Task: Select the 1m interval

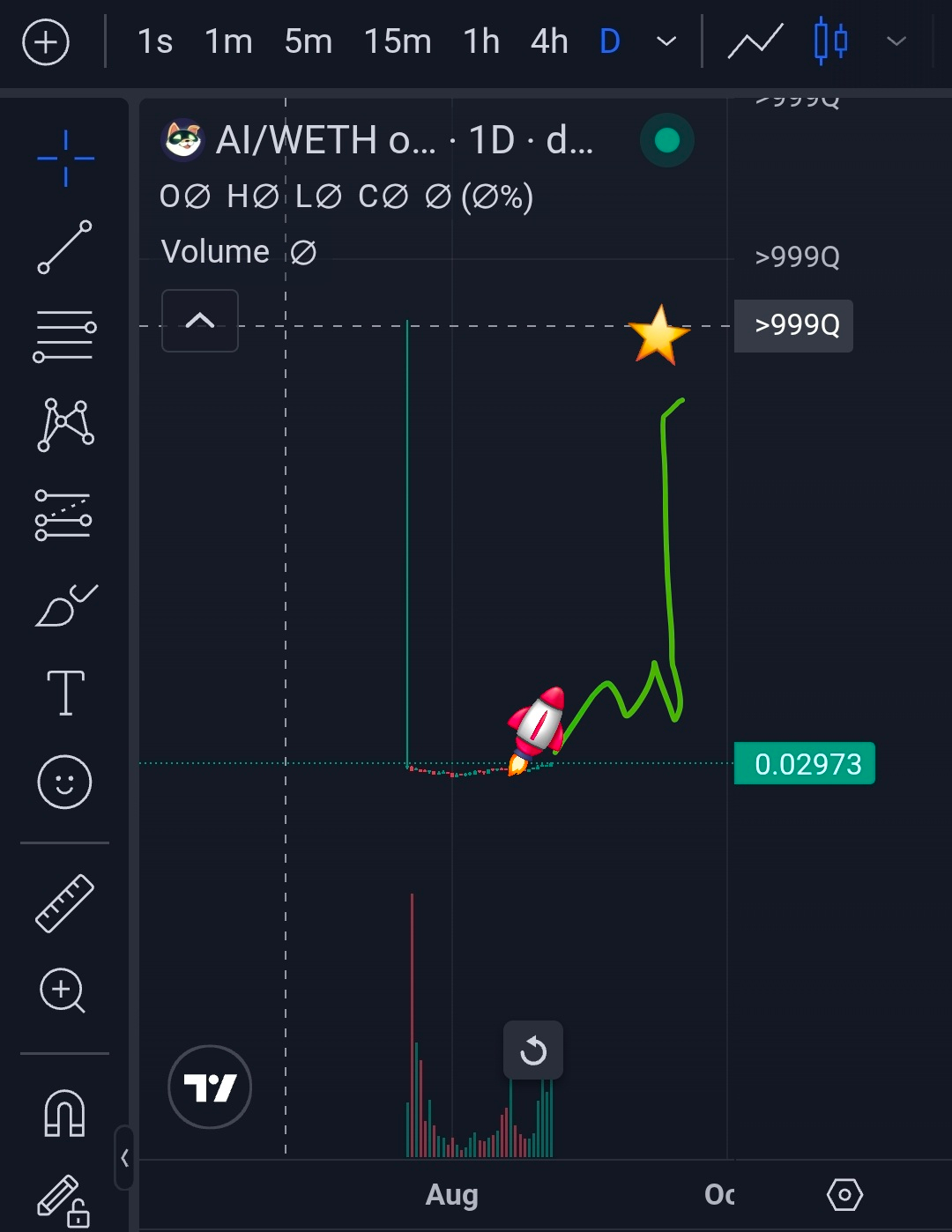Action: [x=228, y=41]
